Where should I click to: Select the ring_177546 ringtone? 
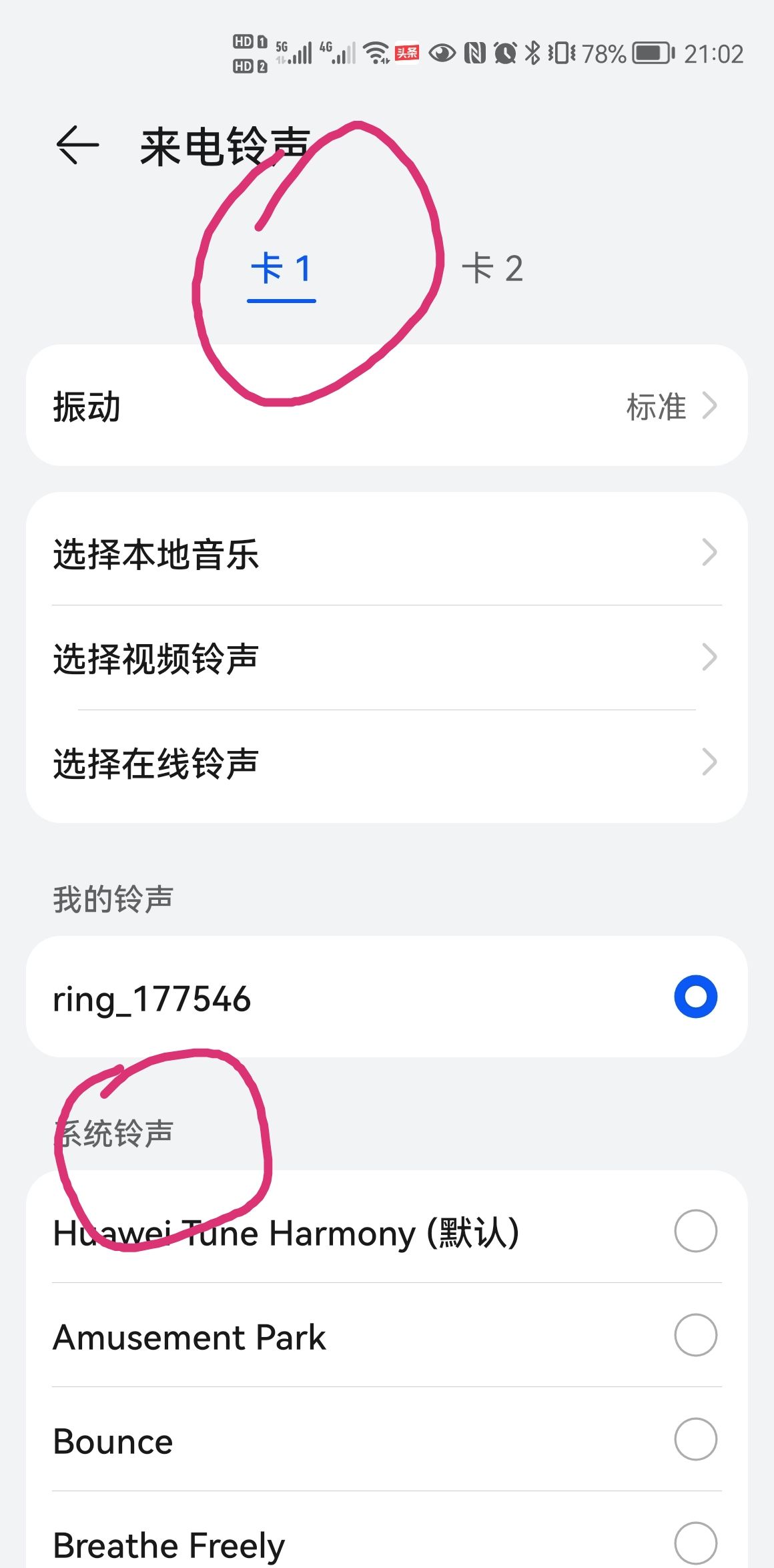tap(386, 997)
